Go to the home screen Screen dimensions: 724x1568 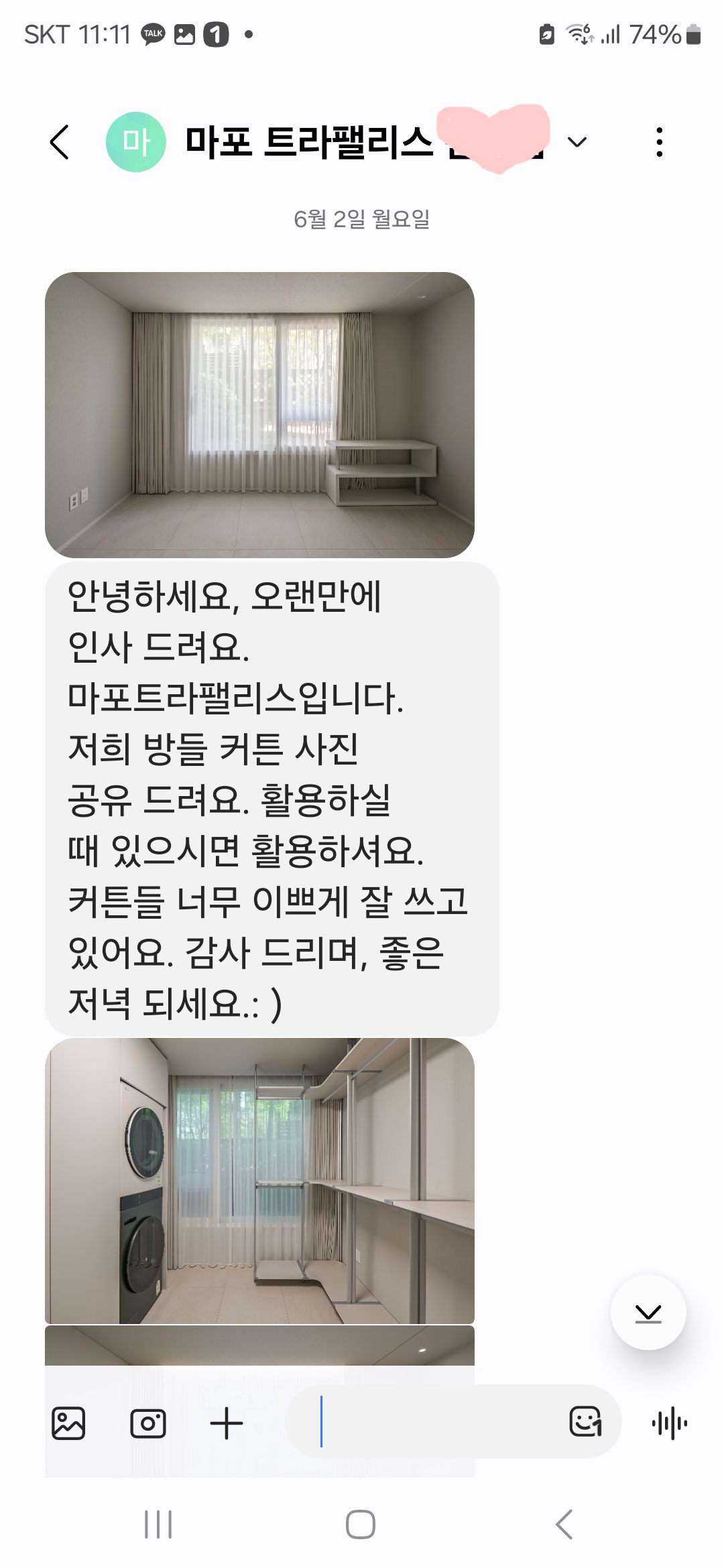(x=361, y=1524)
